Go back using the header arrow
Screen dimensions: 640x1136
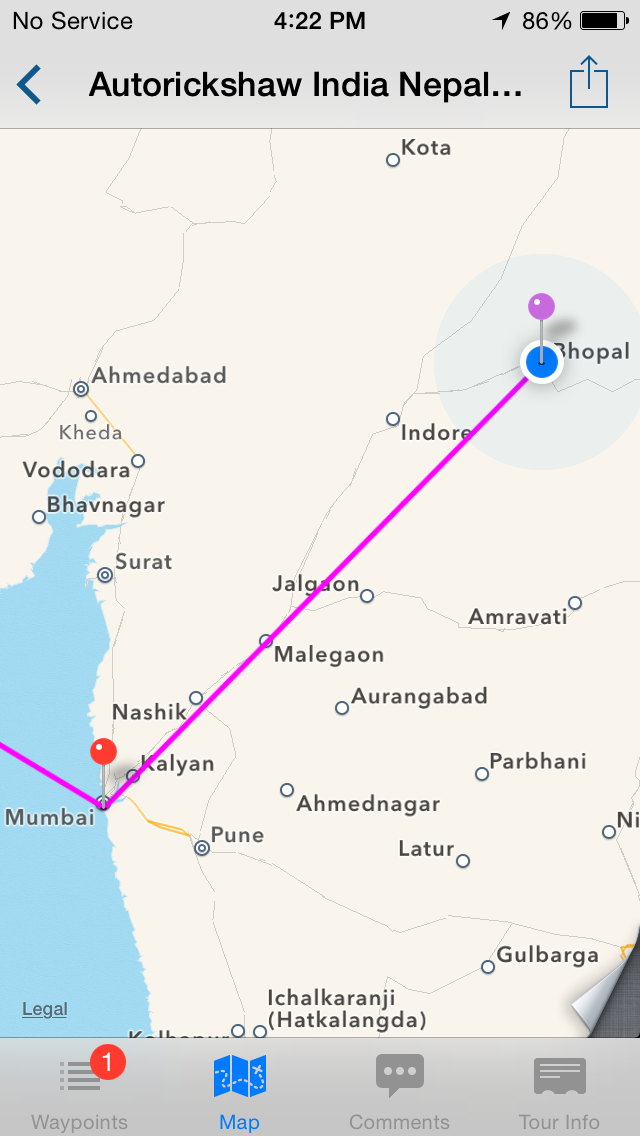pyautogui.click(x=29, y=85)
